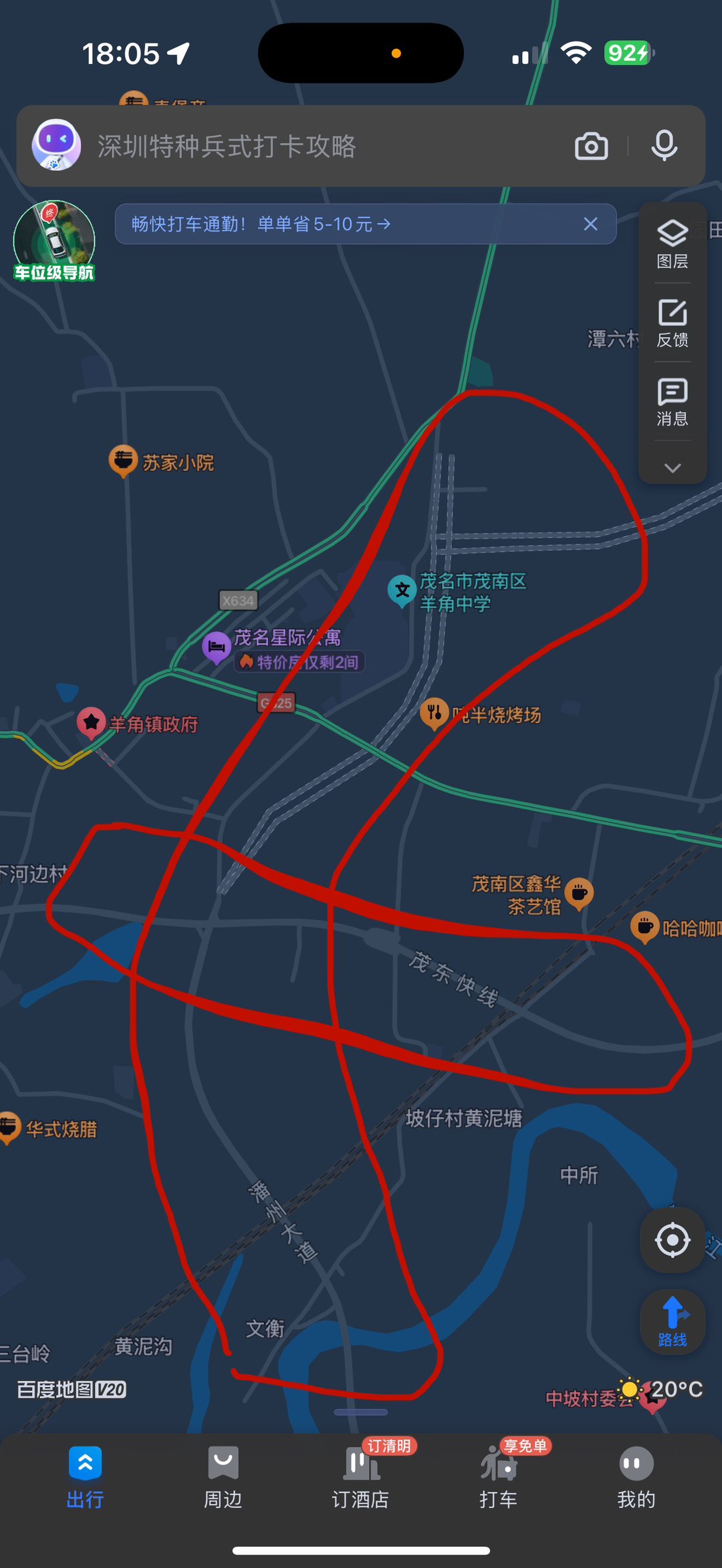The image size is (722, 1568).
Task: Switch to the 订酒店 tab
Action: 360,1478
